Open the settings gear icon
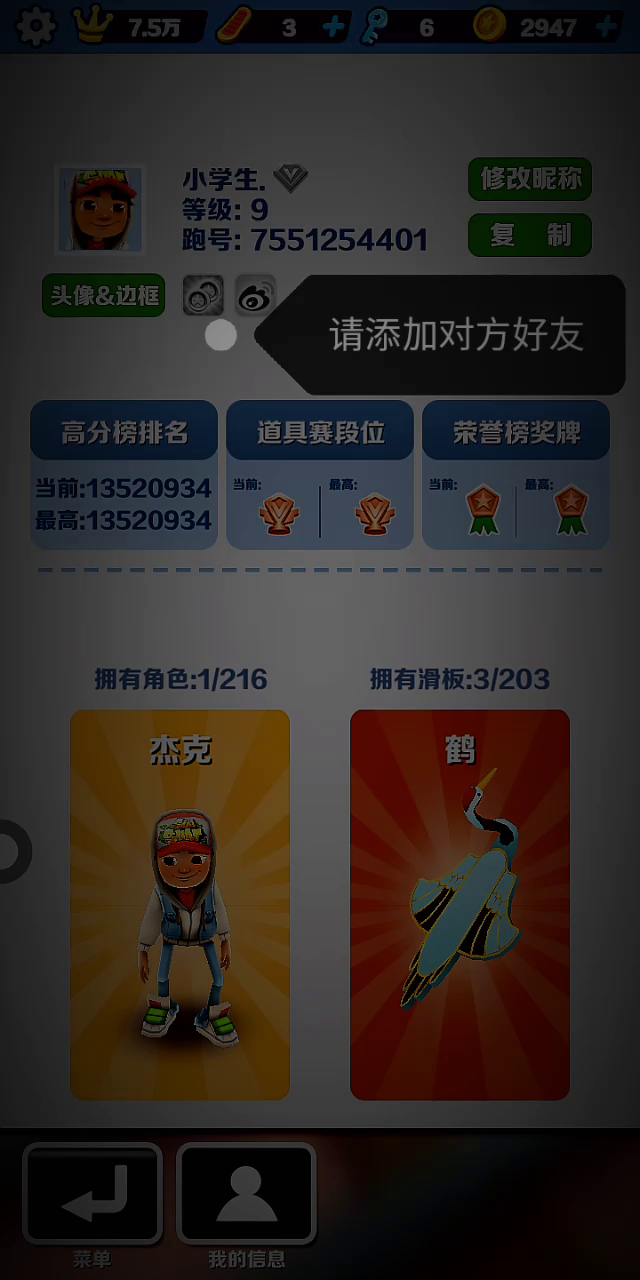Screen dimensions: 640x1280 [x=37, y=27]
